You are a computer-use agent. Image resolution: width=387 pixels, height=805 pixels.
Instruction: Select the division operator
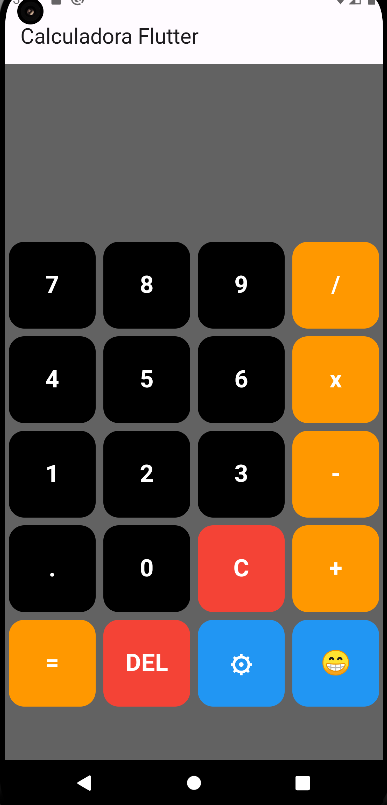[x=336, y=285]
